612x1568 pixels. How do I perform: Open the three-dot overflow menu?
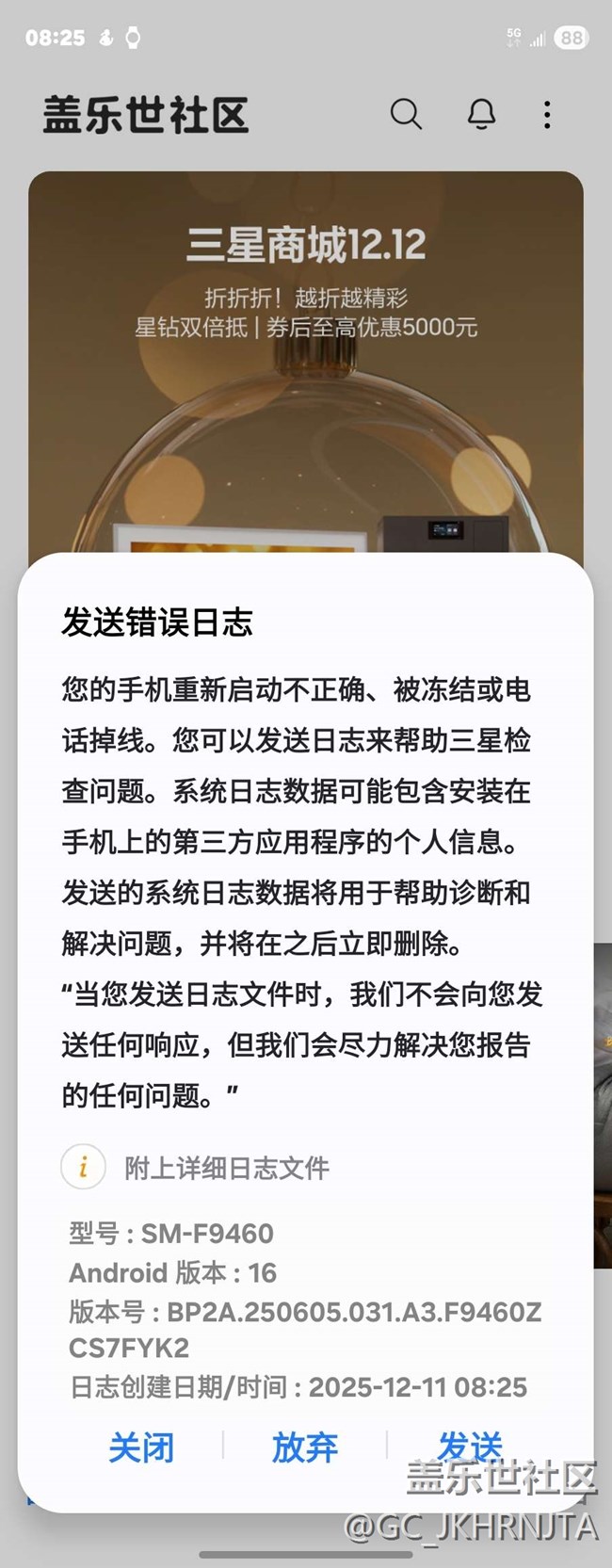click(547, 115)
